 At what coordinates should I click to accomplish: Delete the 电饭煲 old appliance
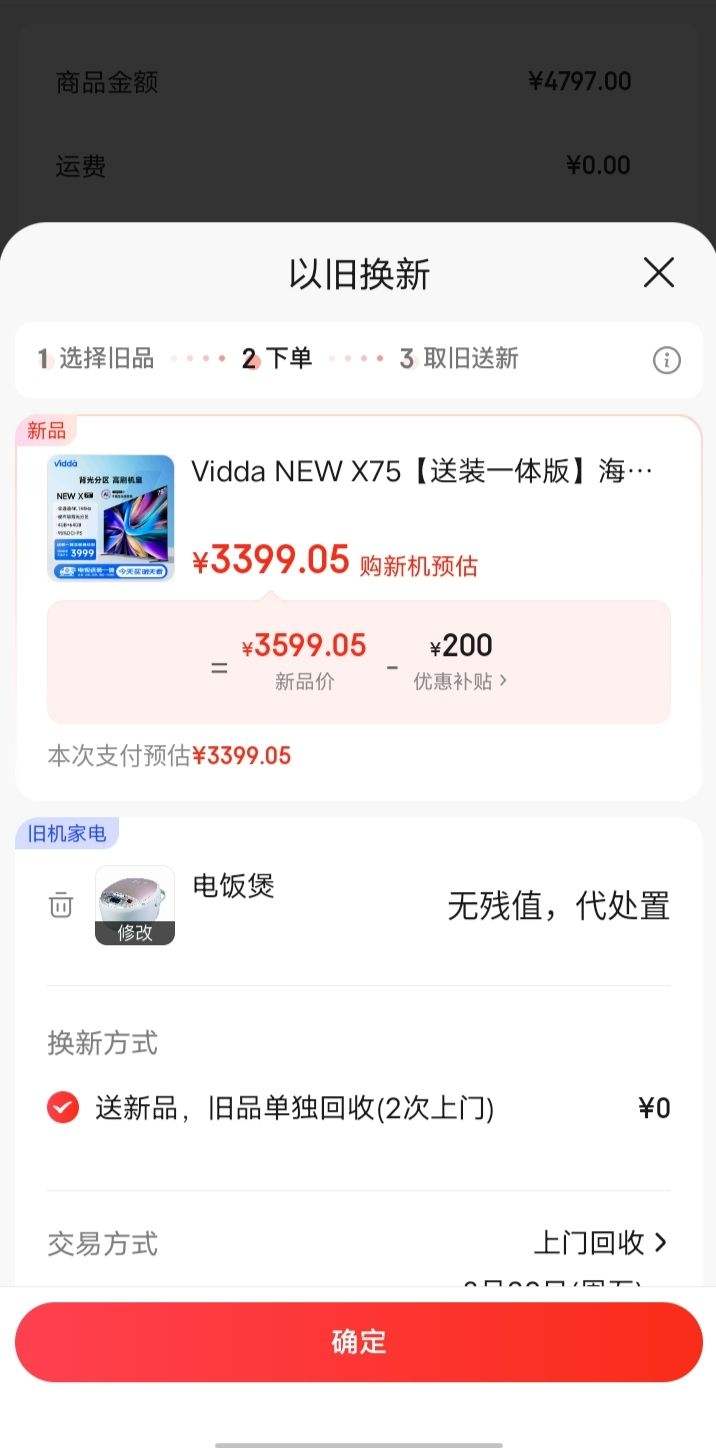click(61, 906)
